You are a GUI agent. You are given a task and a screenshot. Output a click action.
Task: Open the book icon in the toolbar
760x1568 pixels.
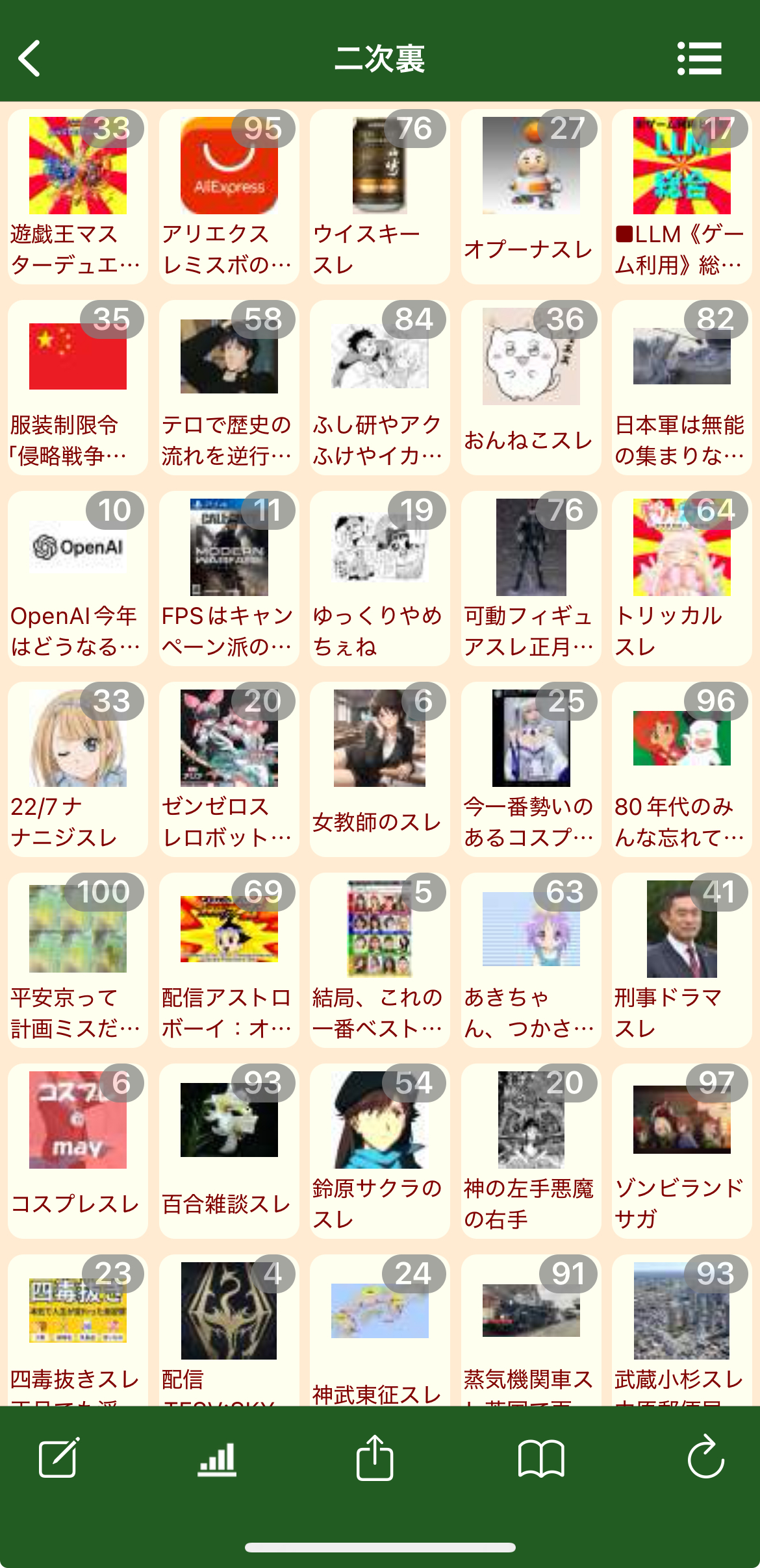click(x=540, y=1458)
